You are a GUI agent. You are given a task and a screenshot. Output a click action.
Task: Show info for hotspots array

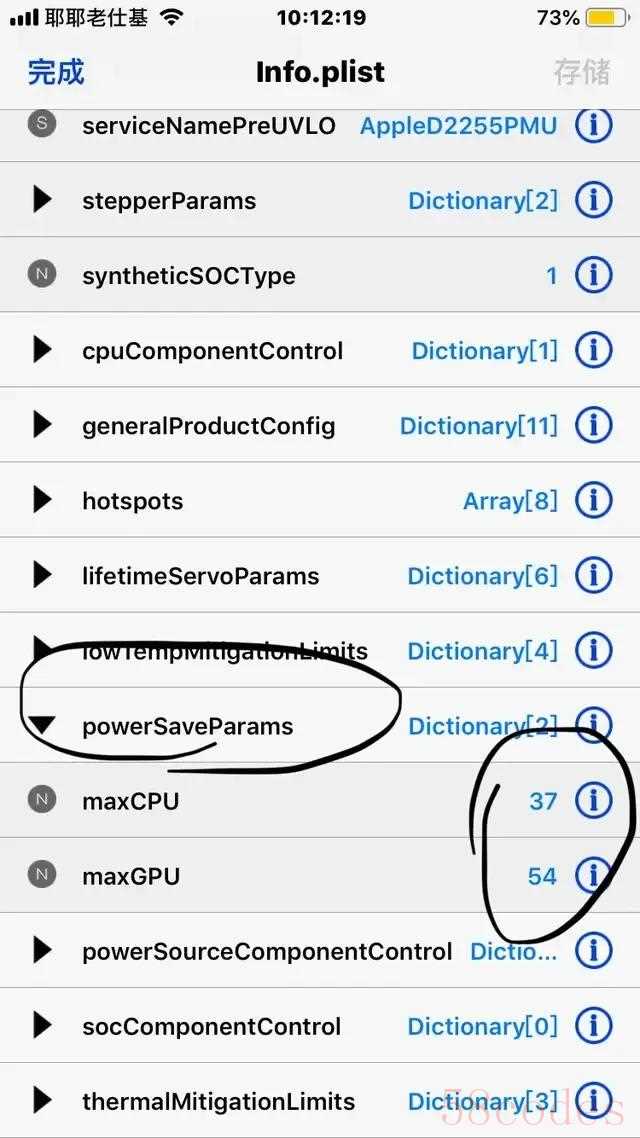click(x=594, y=500)
